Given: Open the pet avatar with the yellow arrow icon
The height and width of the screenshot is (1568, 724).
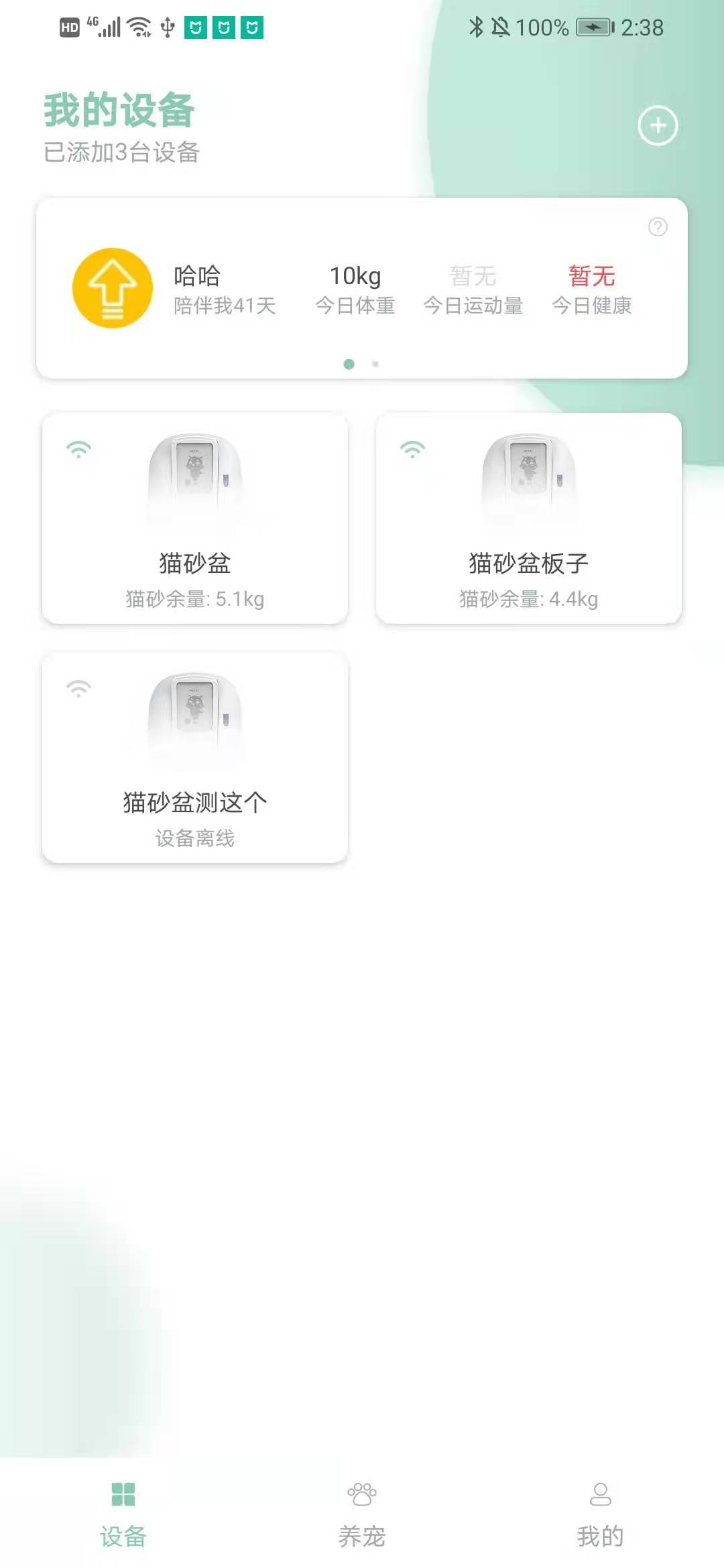Looking at the screenshot, I should 113,287.
